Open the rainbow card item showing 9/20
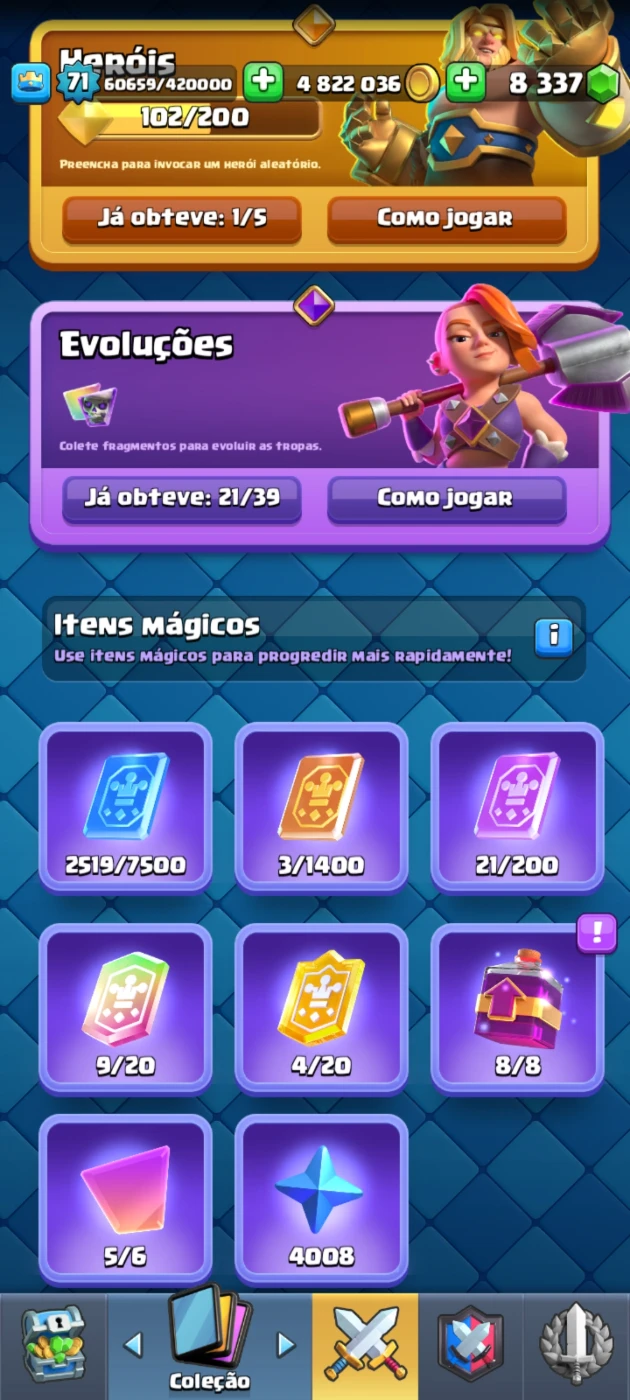 pyautogui.click(x=125, y=1006)
